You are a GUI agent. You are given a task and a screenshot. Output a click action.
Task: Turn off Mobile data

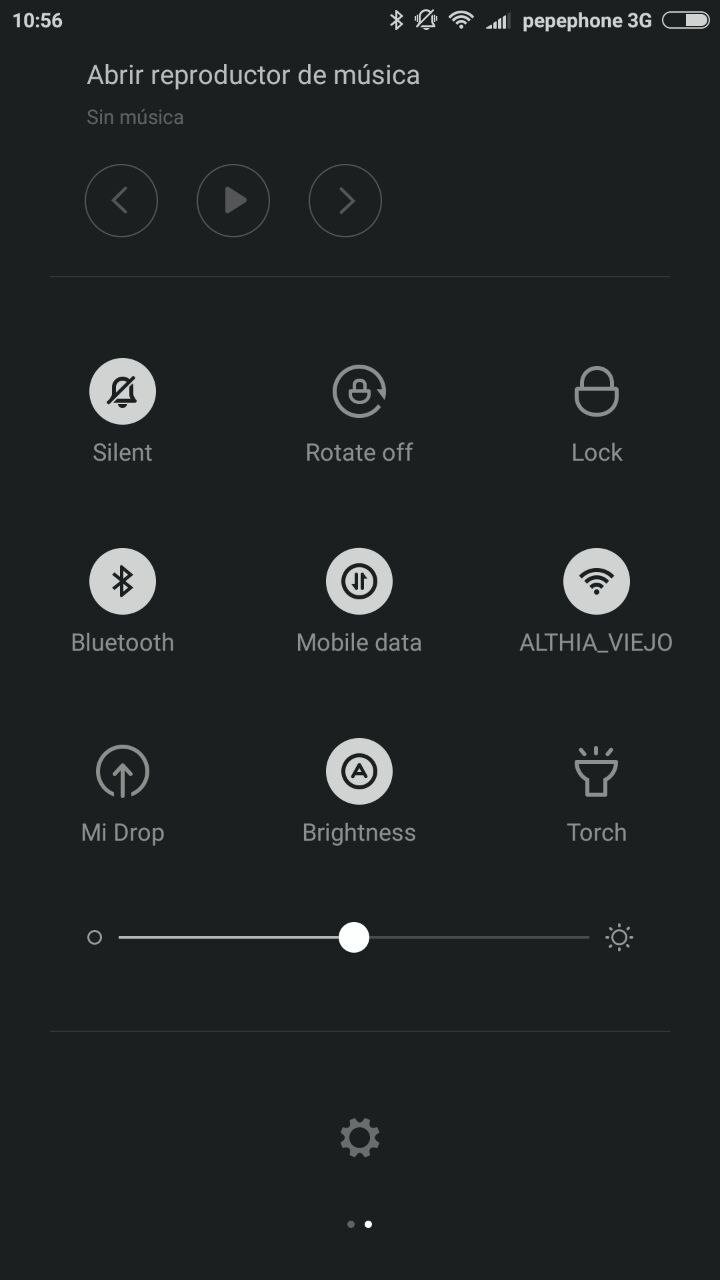[x=359, y=581]
